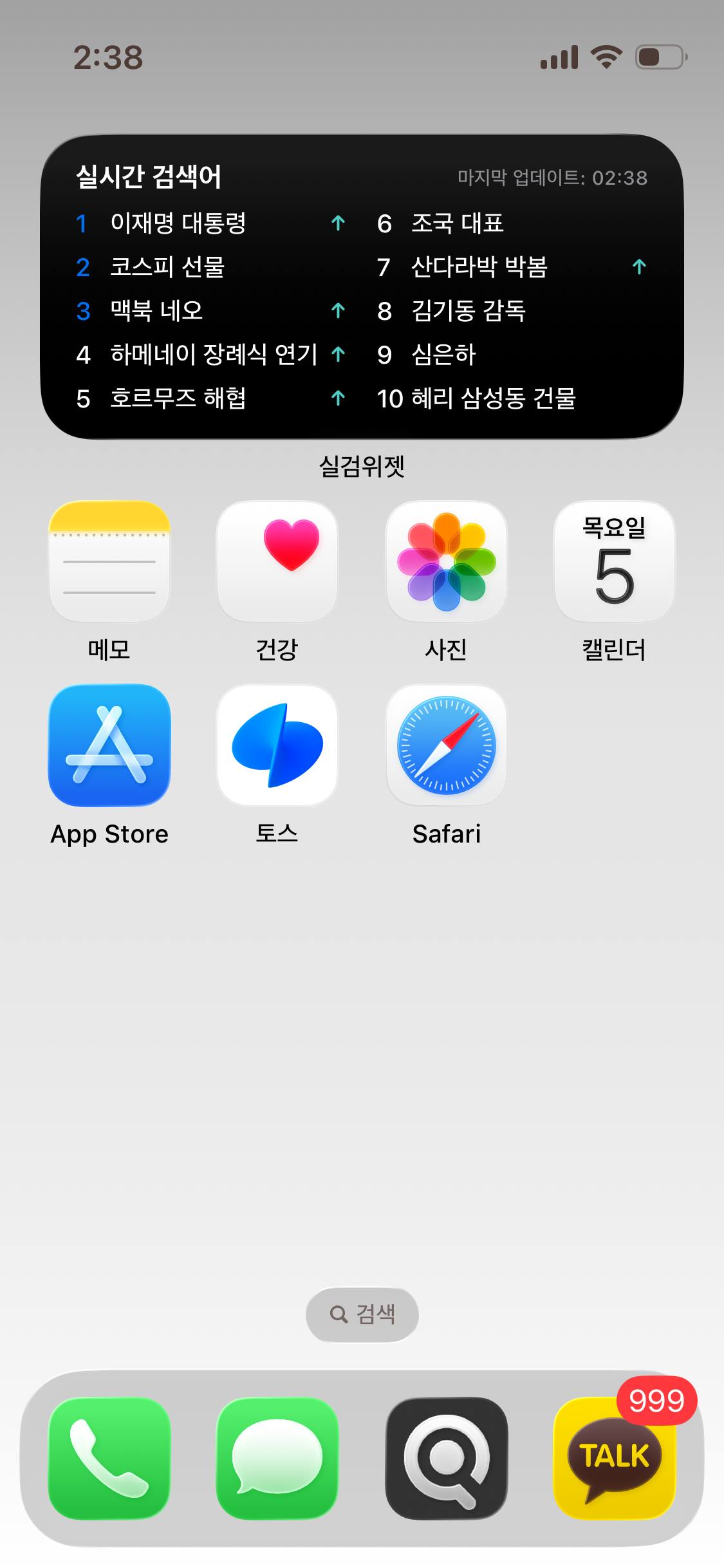Screen dimensions: 724x1568
Task: Open the 메모 notes app
Action: pos(109,561)
